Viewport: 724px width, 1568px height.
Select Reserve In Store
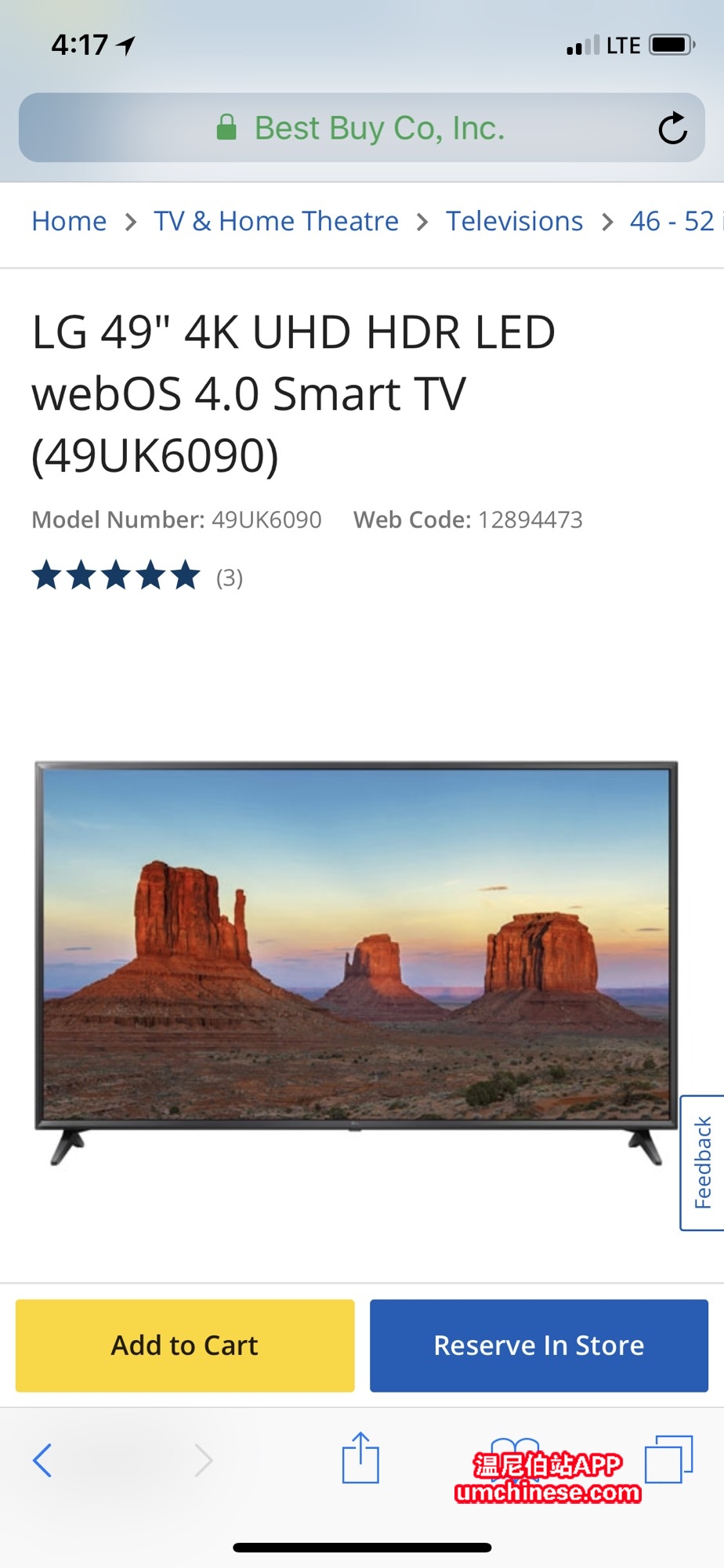point(539,1345)
